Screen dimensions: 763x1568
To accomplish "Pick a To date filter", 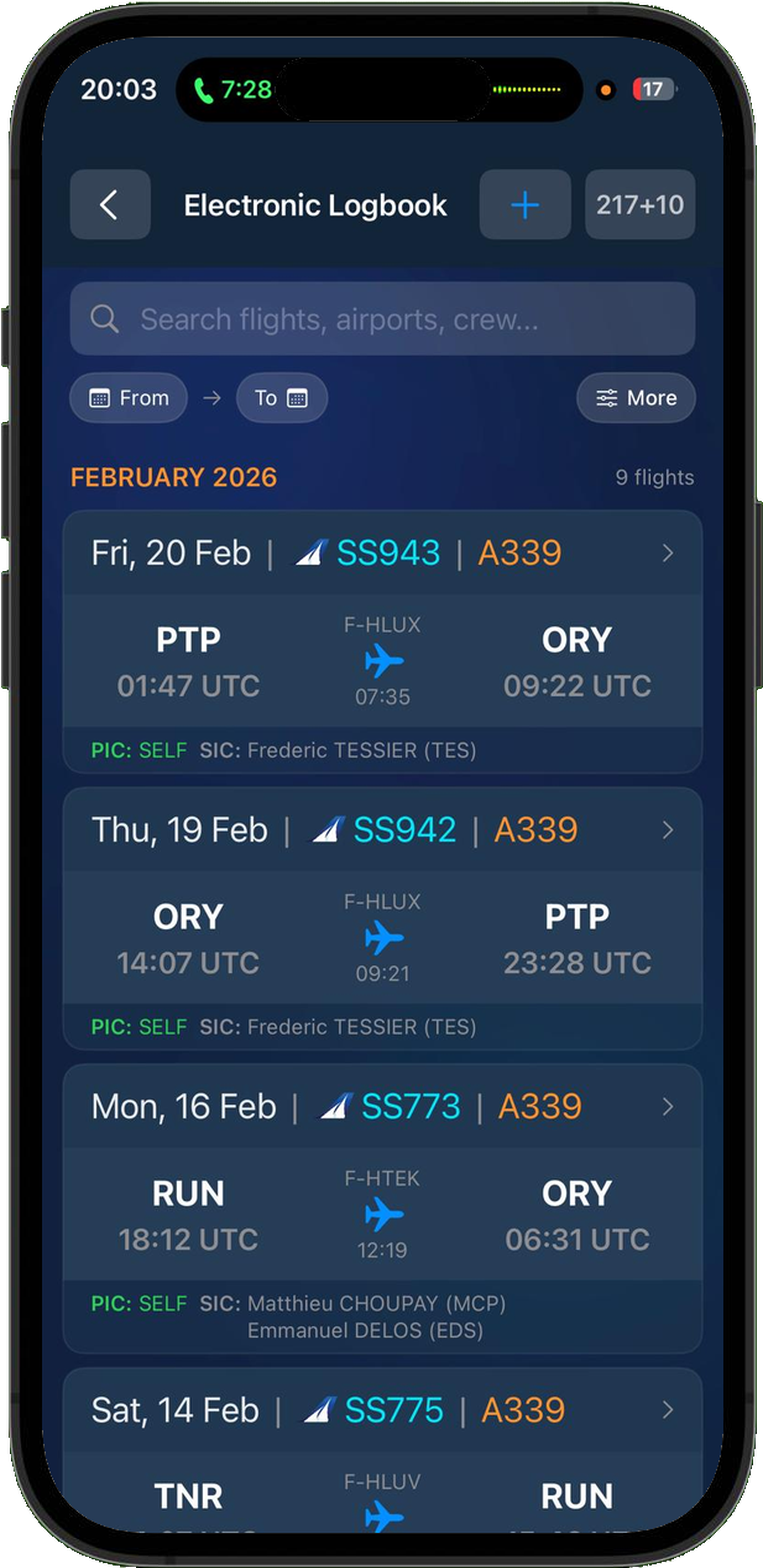I will point(281,398).
